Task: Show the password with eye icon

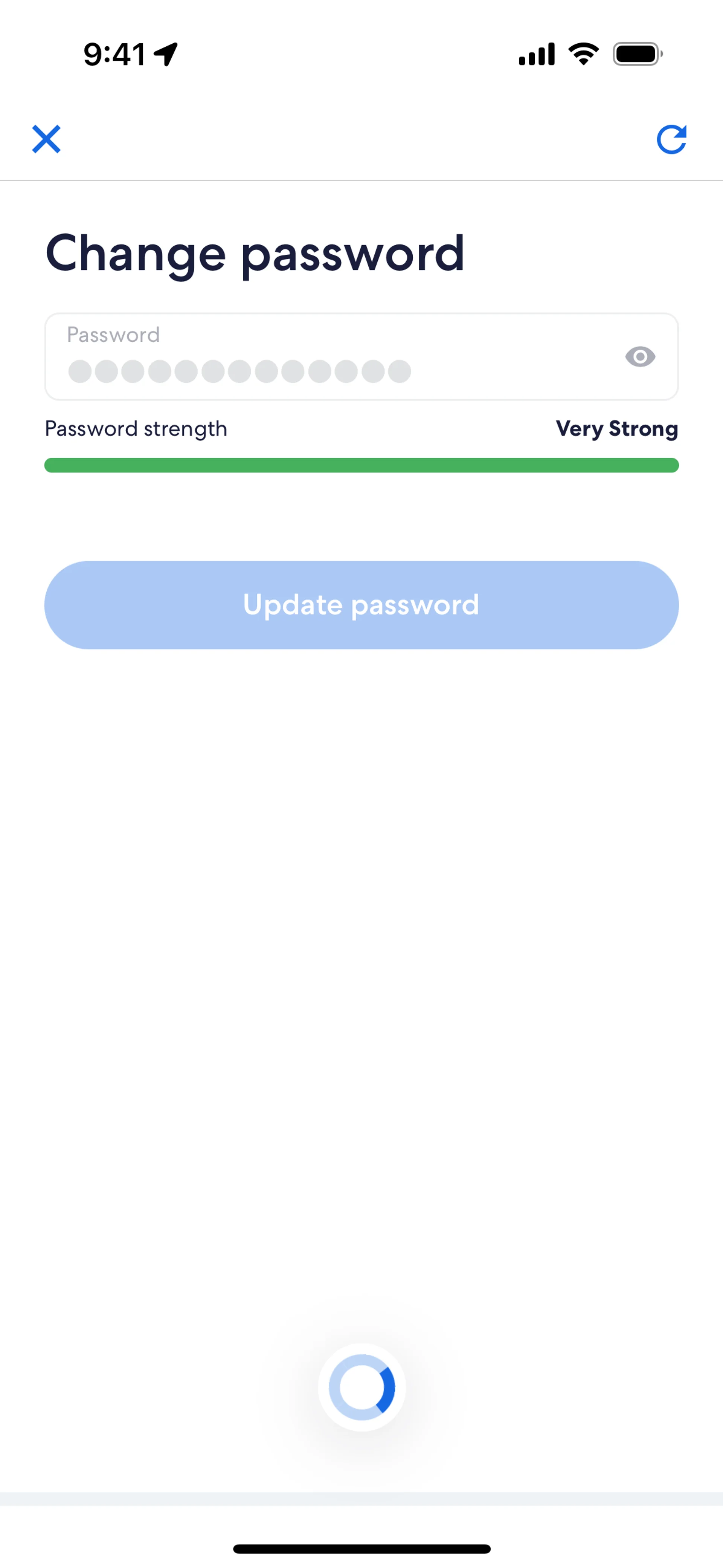Action: 640,357
